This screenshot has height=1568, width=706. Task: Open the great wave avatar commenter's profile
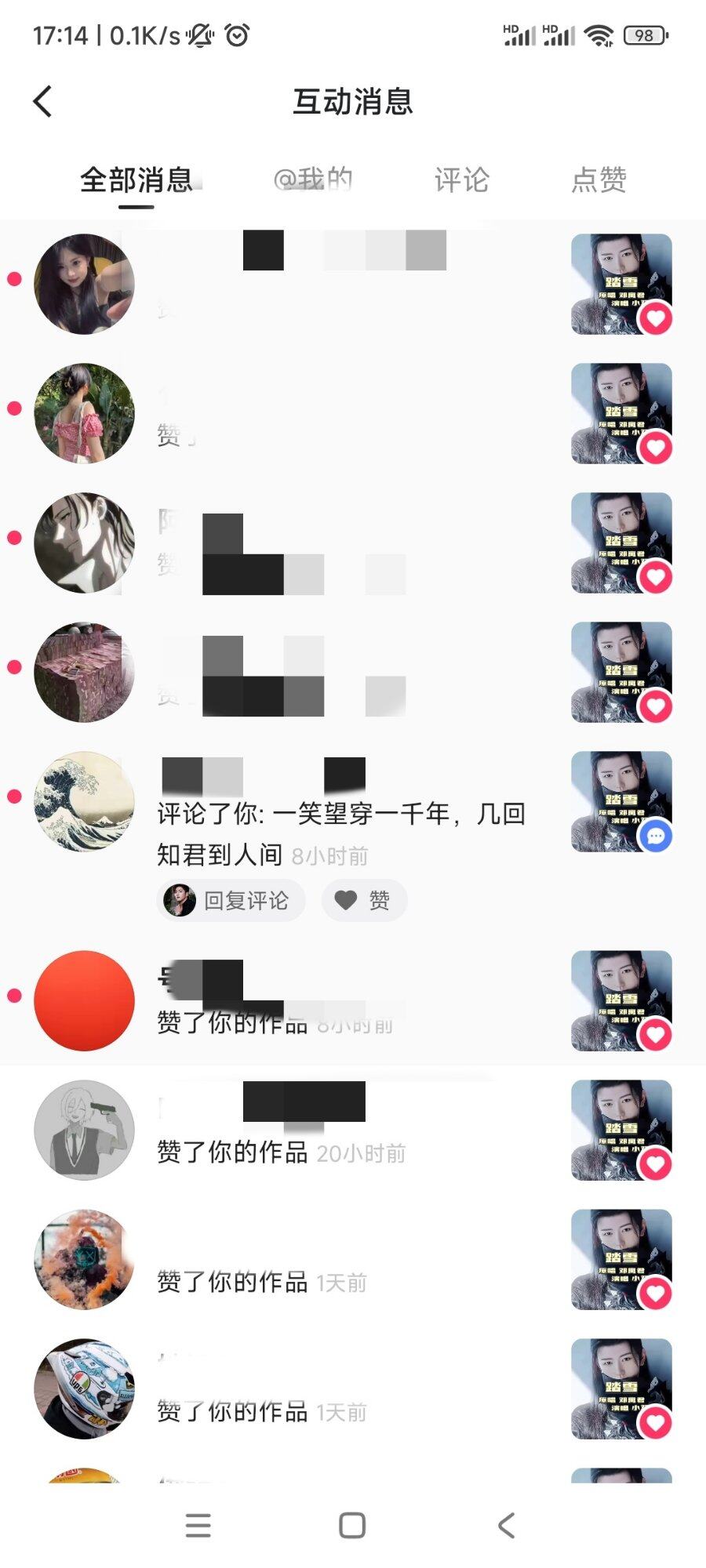(x=84, y=801)
